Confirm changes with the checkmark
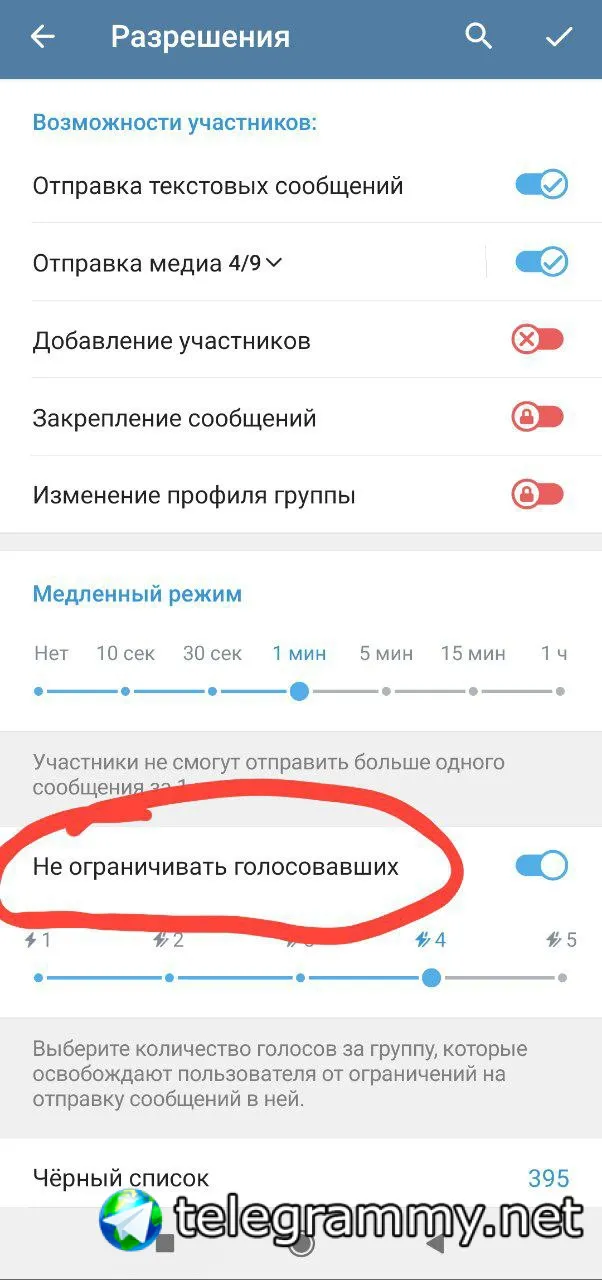Image resolution: width=602 pixels, height=1280 pixels. 558,37
